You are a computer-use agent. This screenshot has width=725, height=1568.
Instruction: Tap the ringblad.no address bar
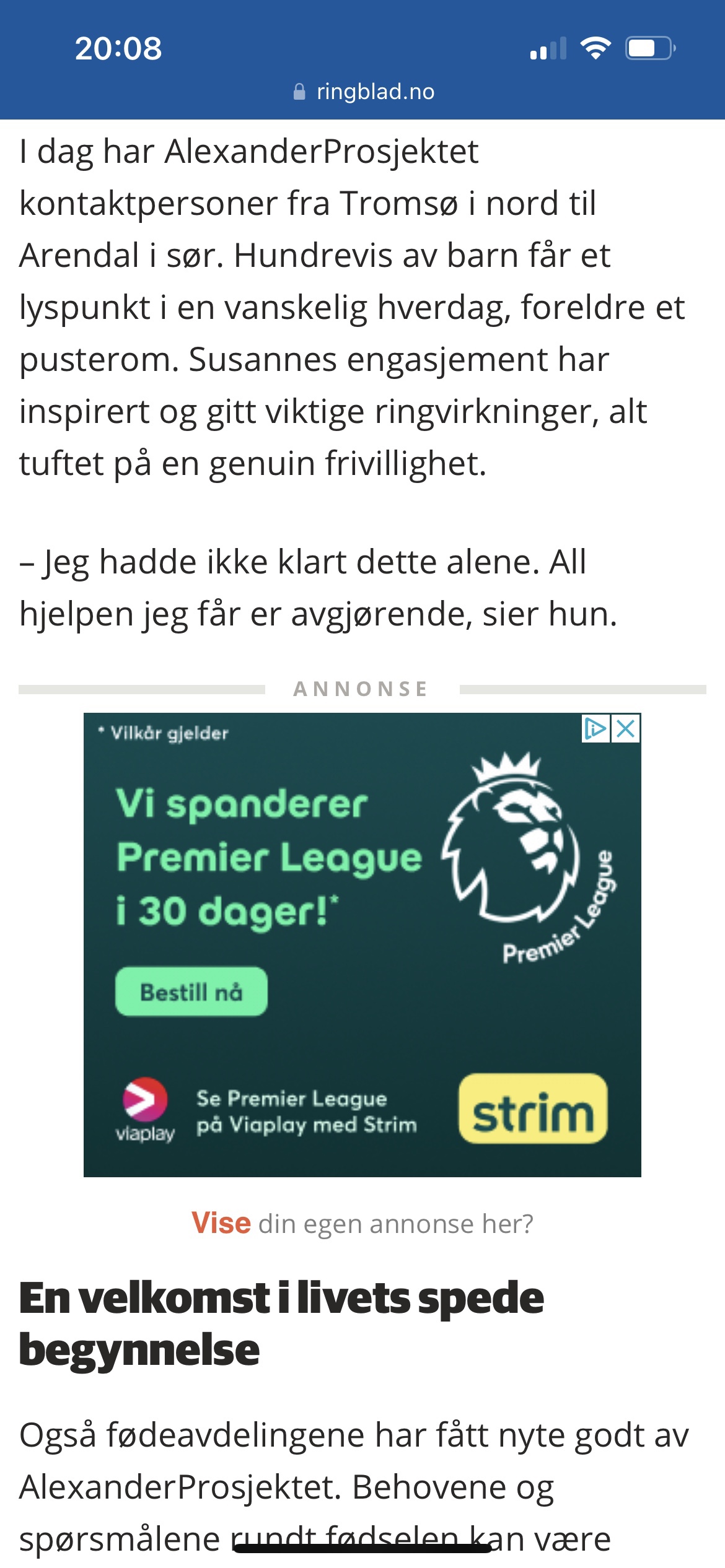point(363,92)
